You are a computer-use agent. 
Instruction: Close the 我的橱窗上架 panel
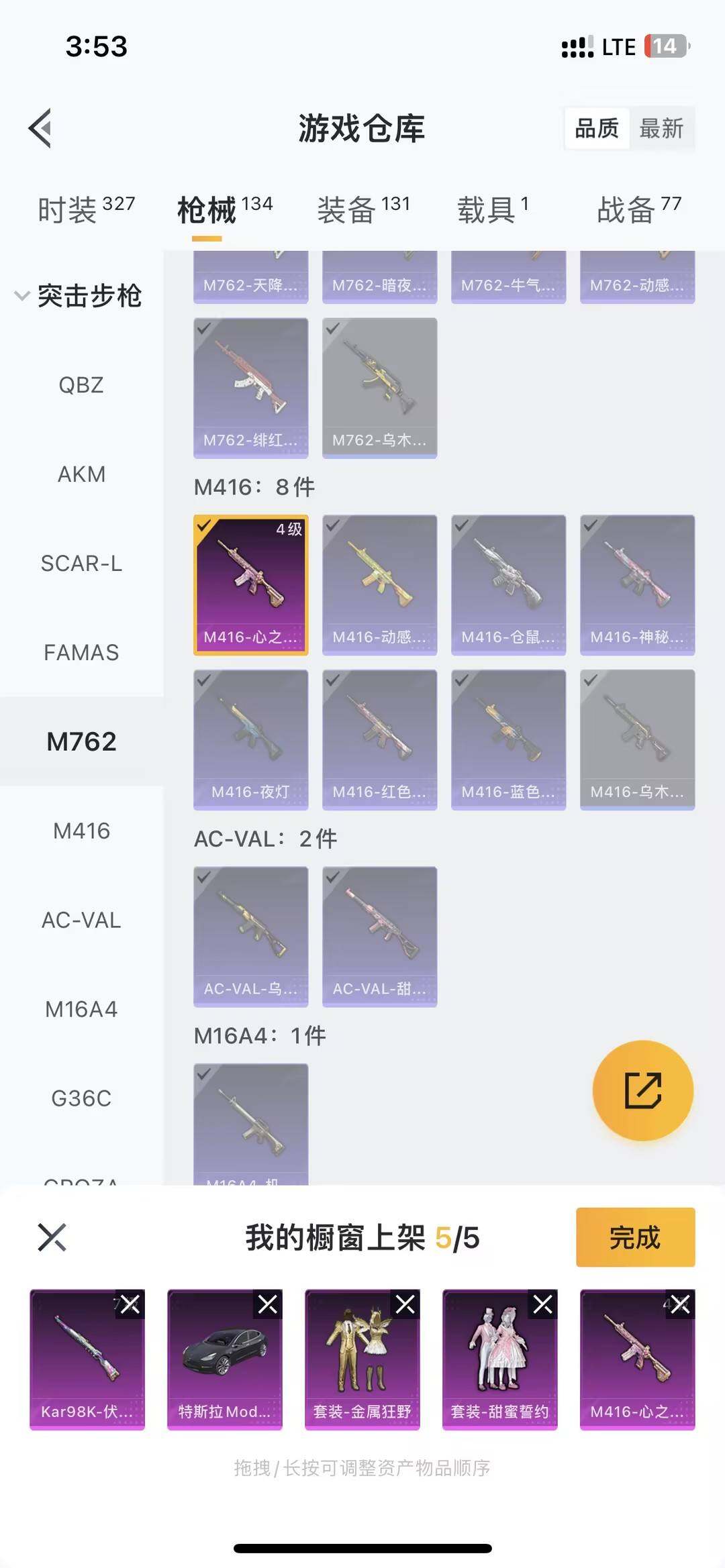point(52,1237)
